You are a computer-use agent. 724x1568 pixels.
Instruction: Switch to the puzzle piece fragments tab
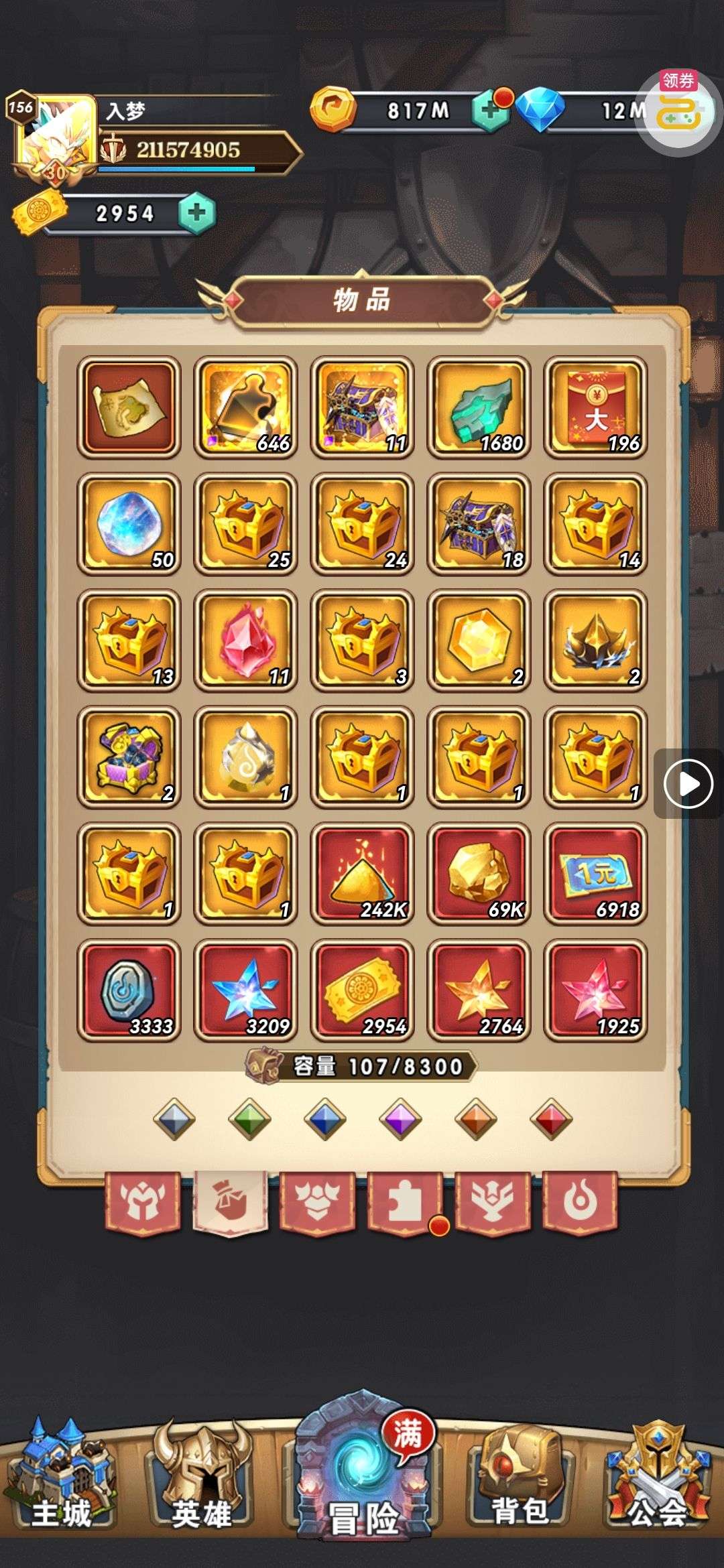pyautogui.click(x=405, y=1201)
